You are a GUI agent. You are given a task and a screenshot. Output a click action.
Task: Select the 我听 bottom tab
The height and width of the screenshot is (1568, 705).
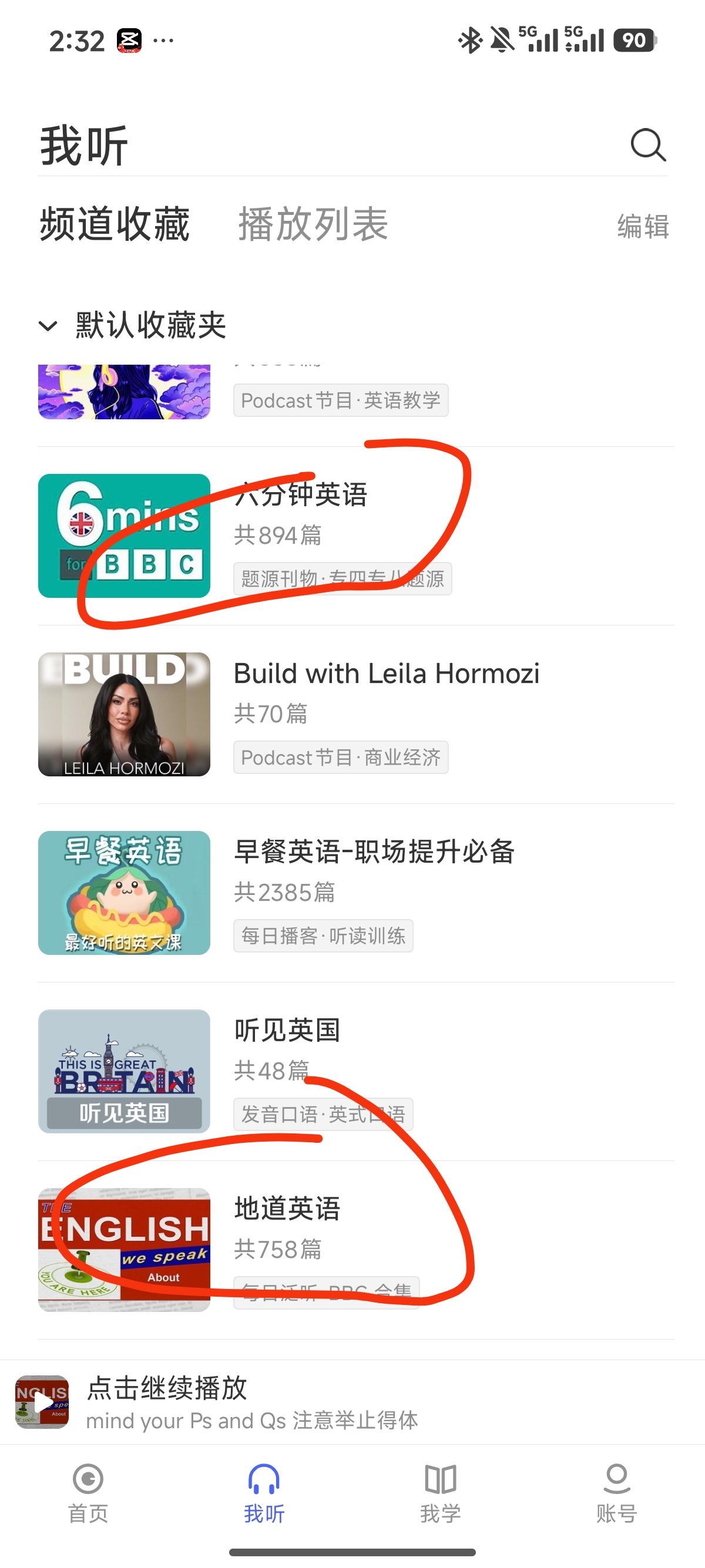click(x=264, y=1495)
